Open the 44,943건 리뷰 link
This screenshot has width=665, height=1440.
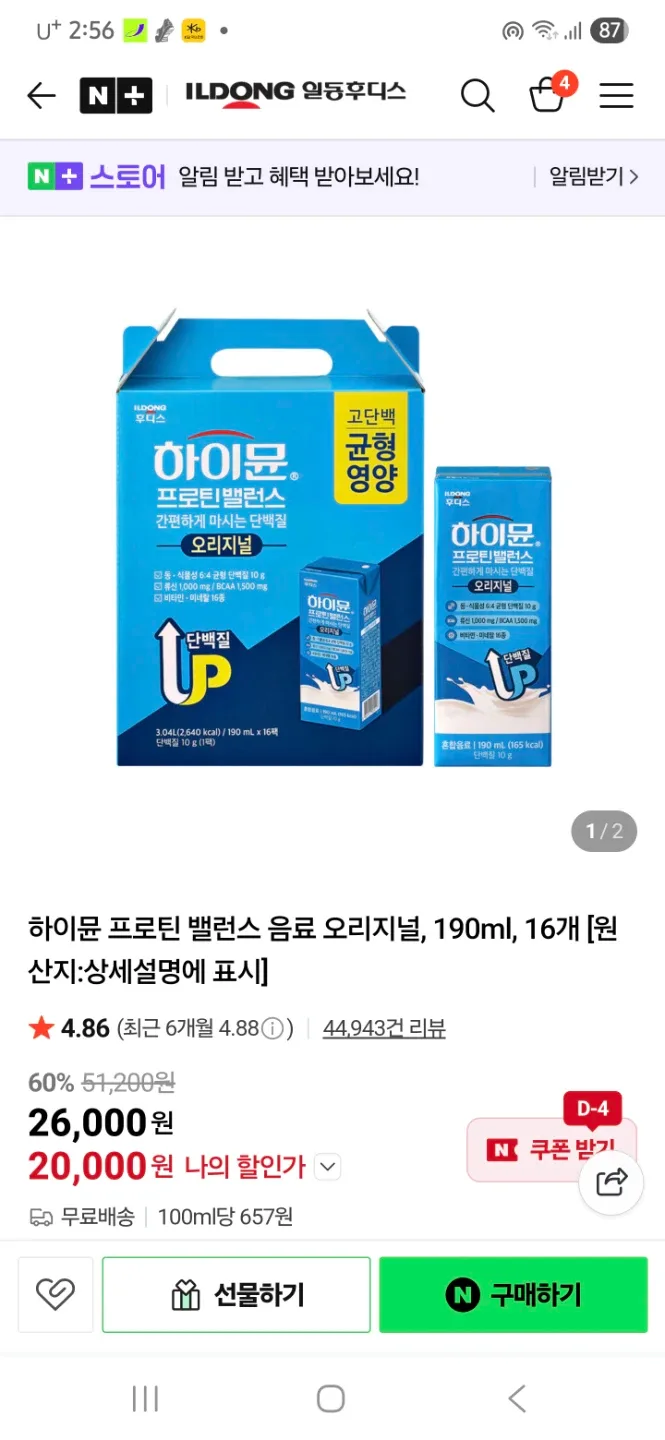pos(384,1028)
